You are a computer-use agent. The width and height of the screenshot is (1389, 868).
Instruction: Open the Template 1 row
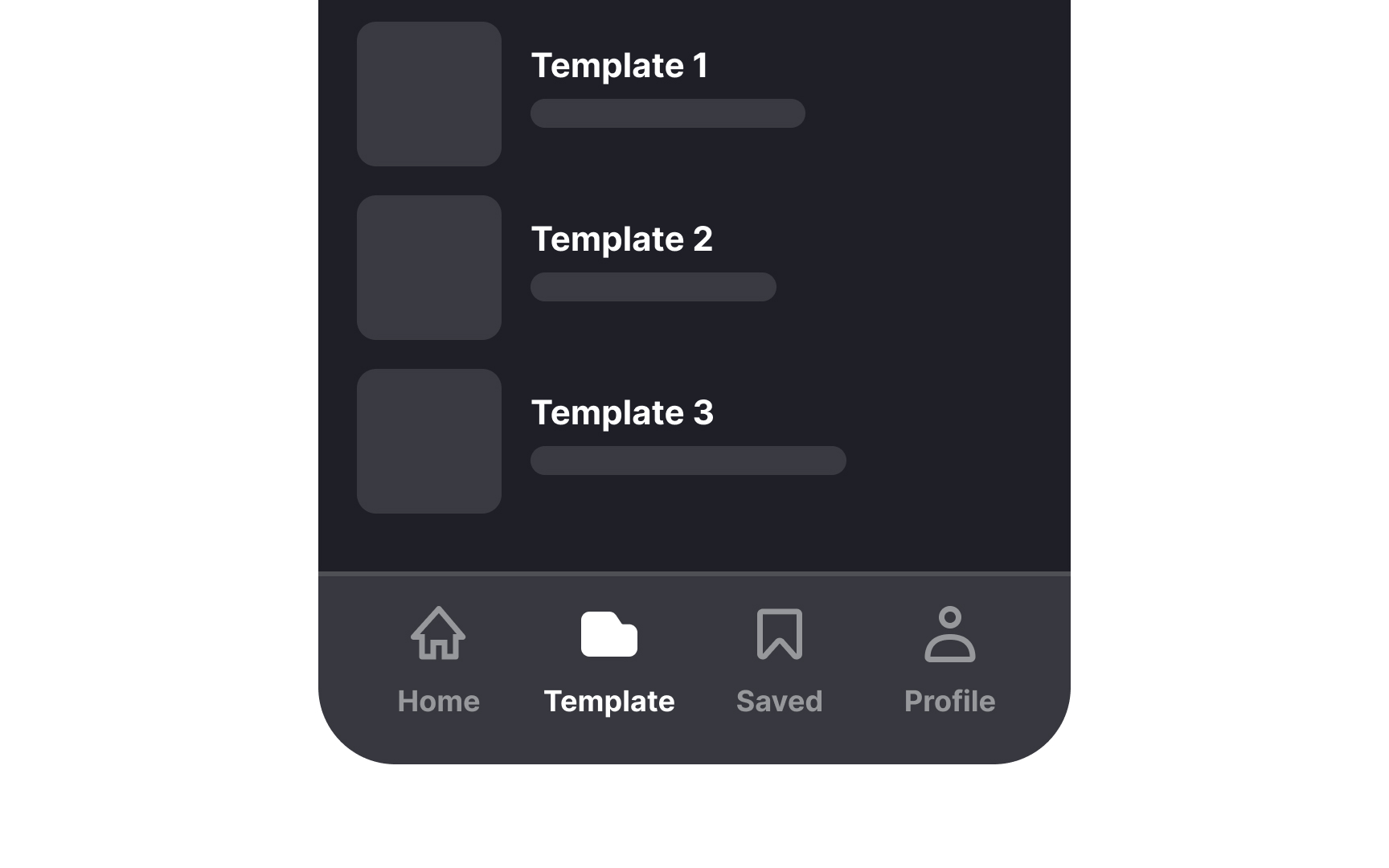[x=619, y=93]
